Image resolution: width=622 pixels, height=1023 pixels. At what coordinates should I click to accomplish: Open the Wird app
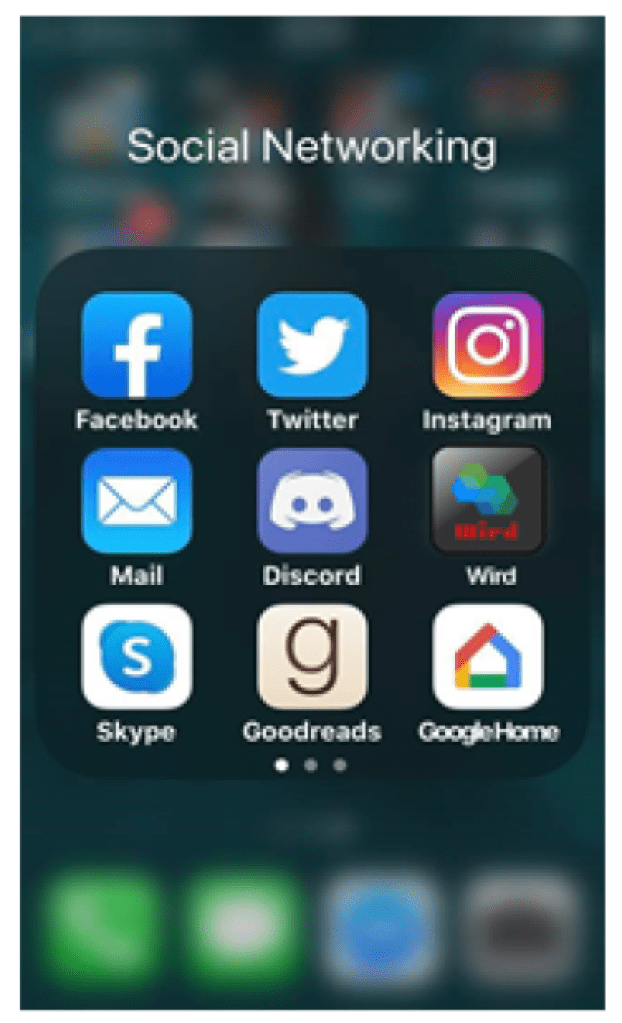pos(488,502)
